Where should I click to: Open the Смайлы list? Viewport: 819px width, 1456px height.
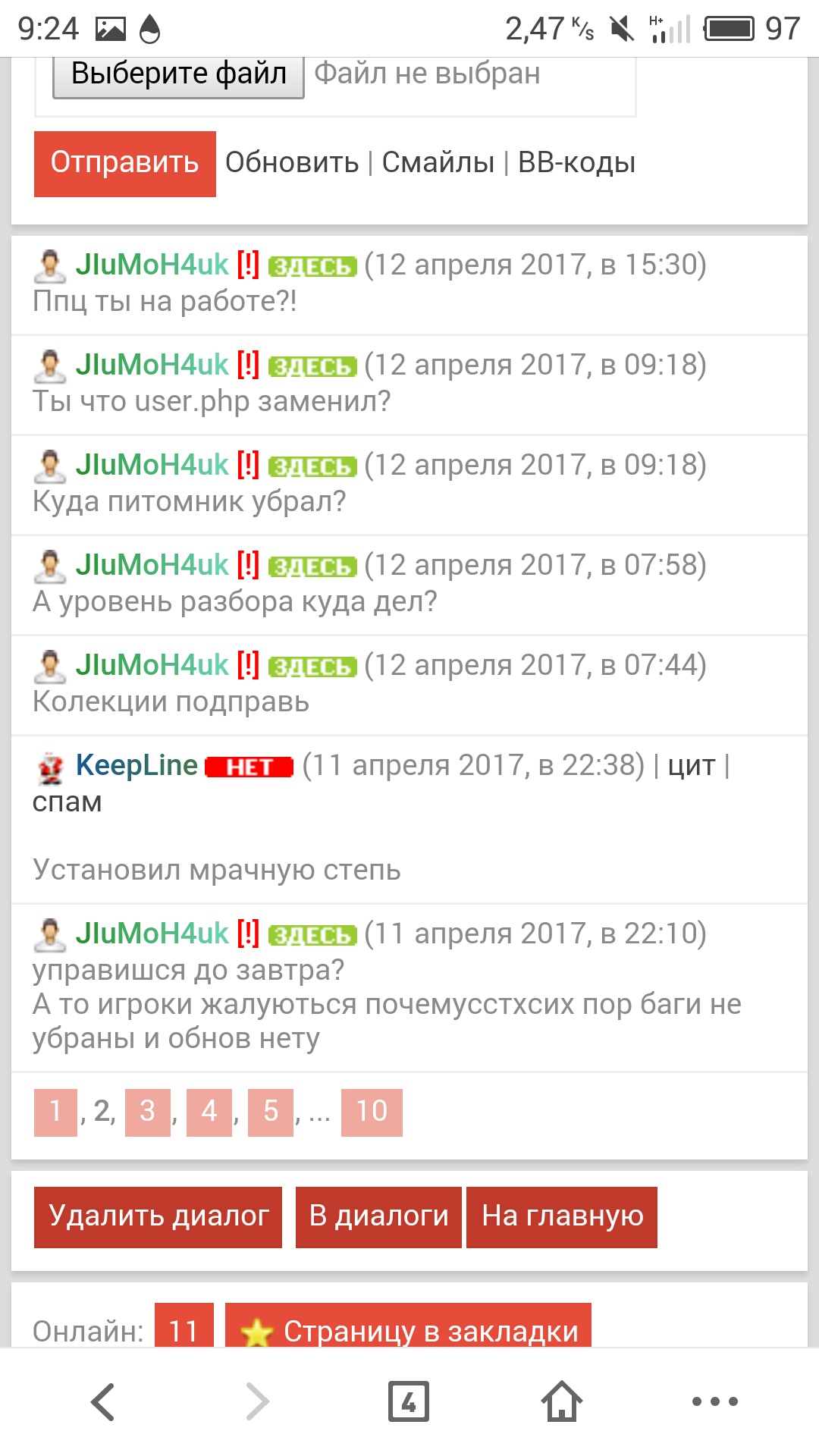[x=438, y=163]
